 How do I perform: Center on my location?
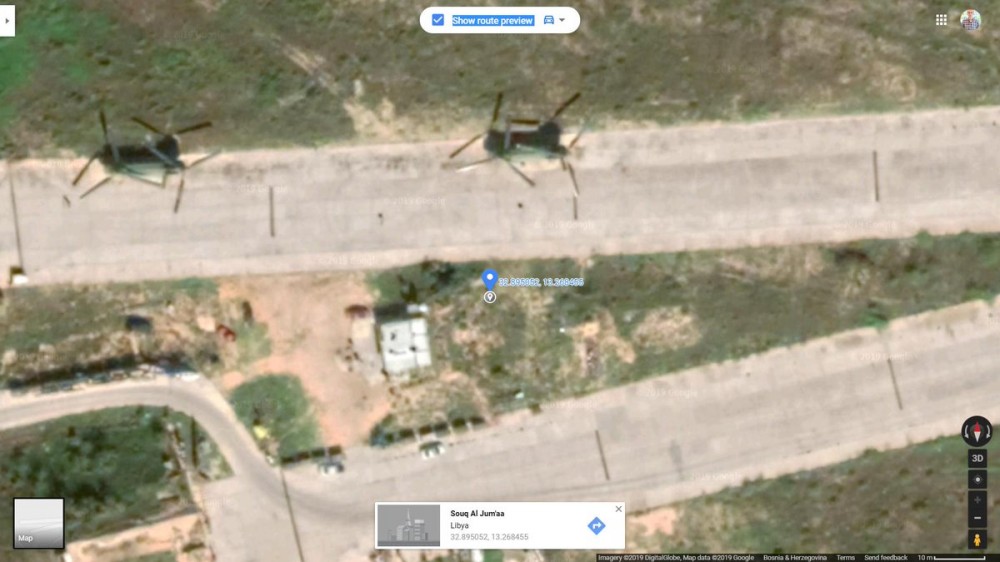[x=977, y=479]
